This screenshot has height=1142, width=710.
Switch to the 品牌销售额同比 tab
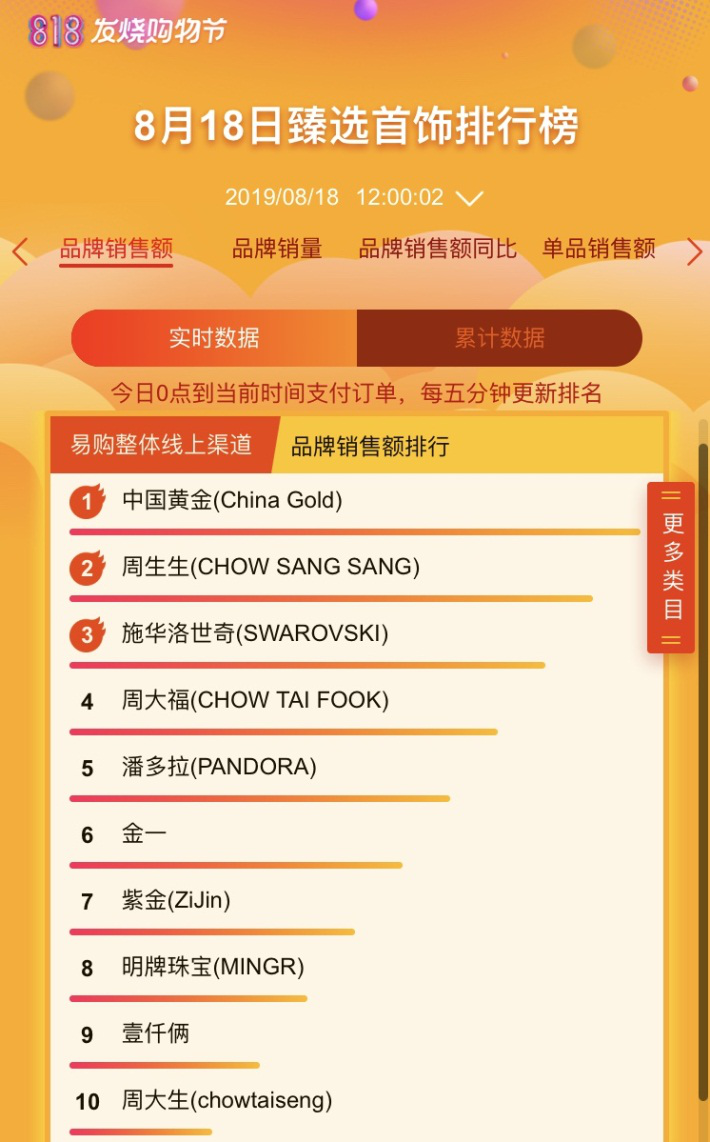point(437,249)
